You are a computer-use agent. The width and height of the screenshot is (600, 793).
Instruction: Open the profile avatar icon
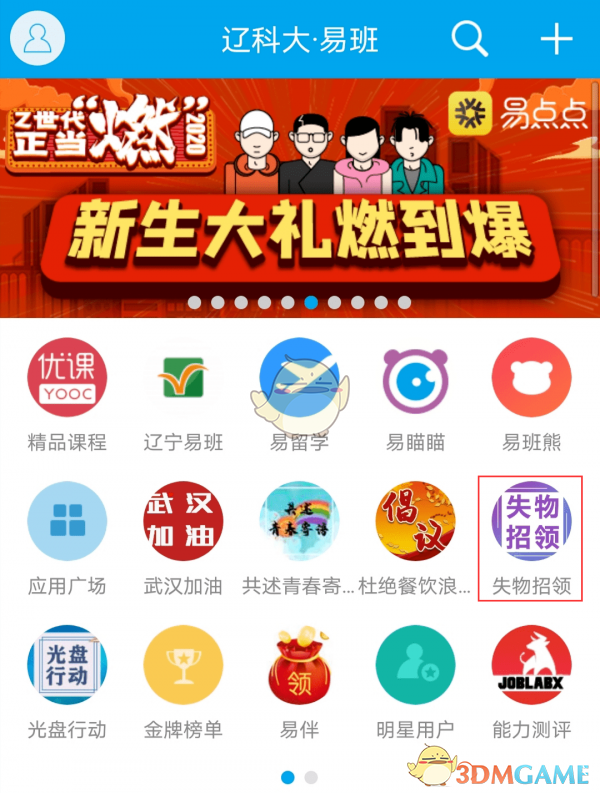pyautogui.click(x=37, y=38)
